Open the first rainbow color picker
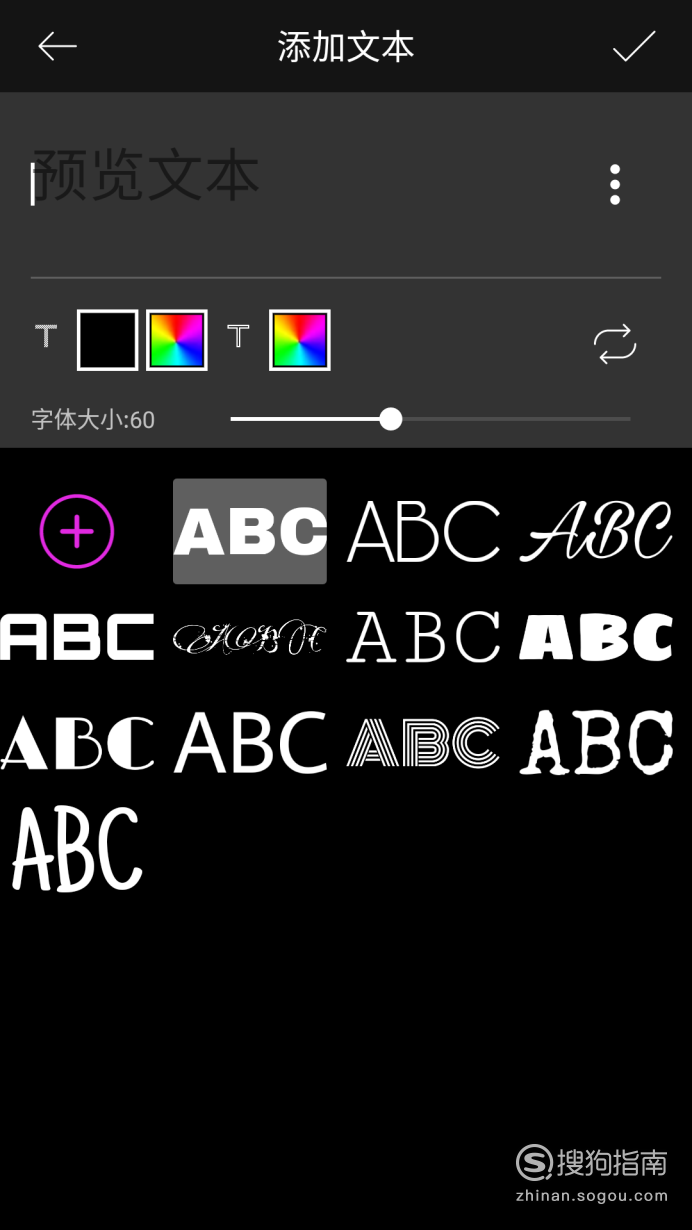The image size is (692, 1230). click(x=177, y=340)
